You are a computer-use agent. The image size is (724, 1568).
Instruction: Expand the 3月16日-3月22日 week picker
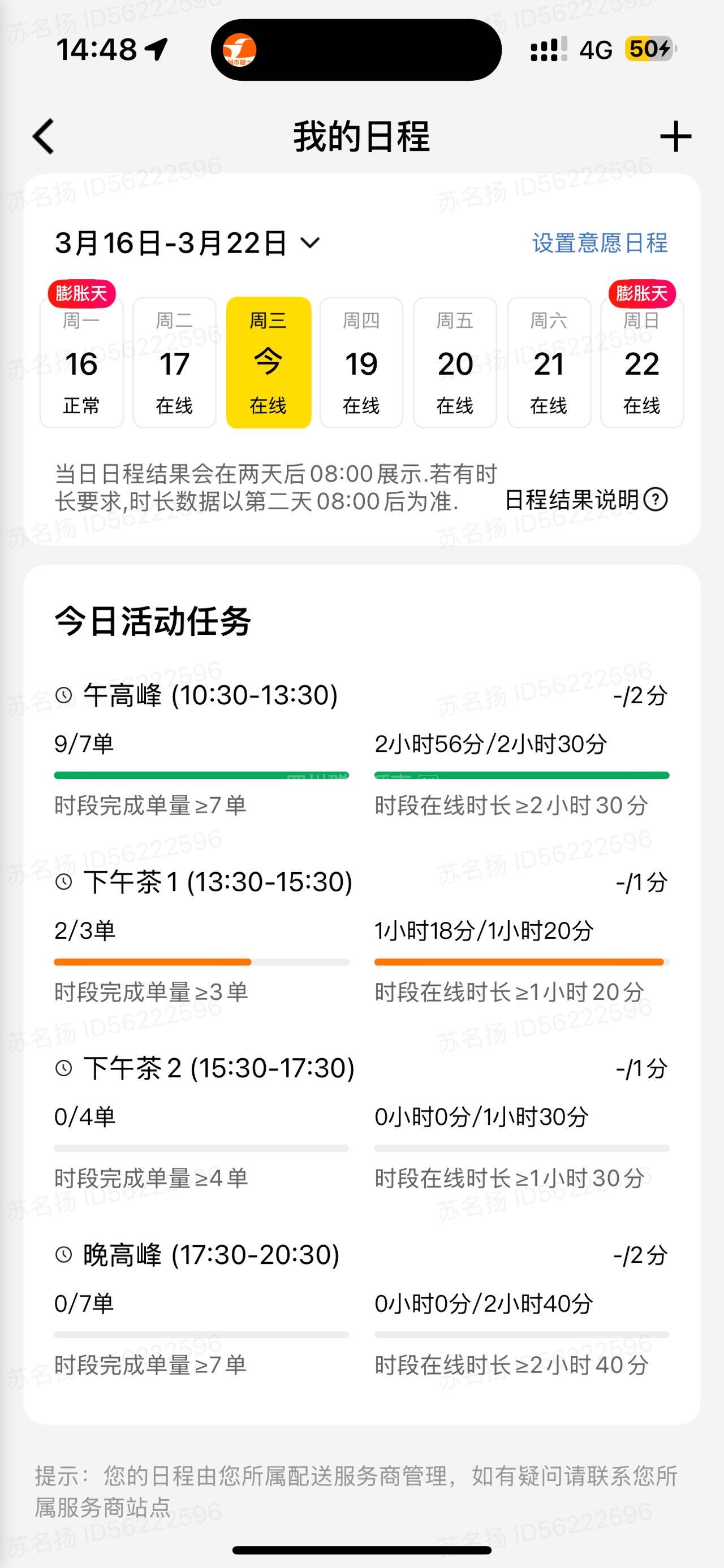(188, 243)
